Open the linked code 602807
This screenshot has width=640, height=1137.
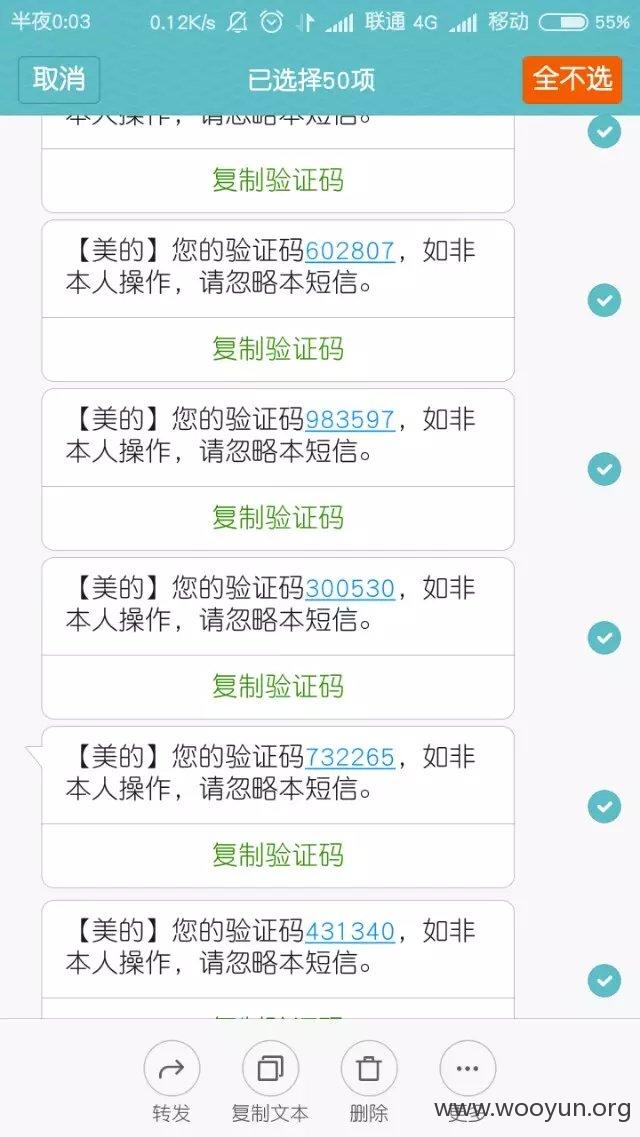350,252
